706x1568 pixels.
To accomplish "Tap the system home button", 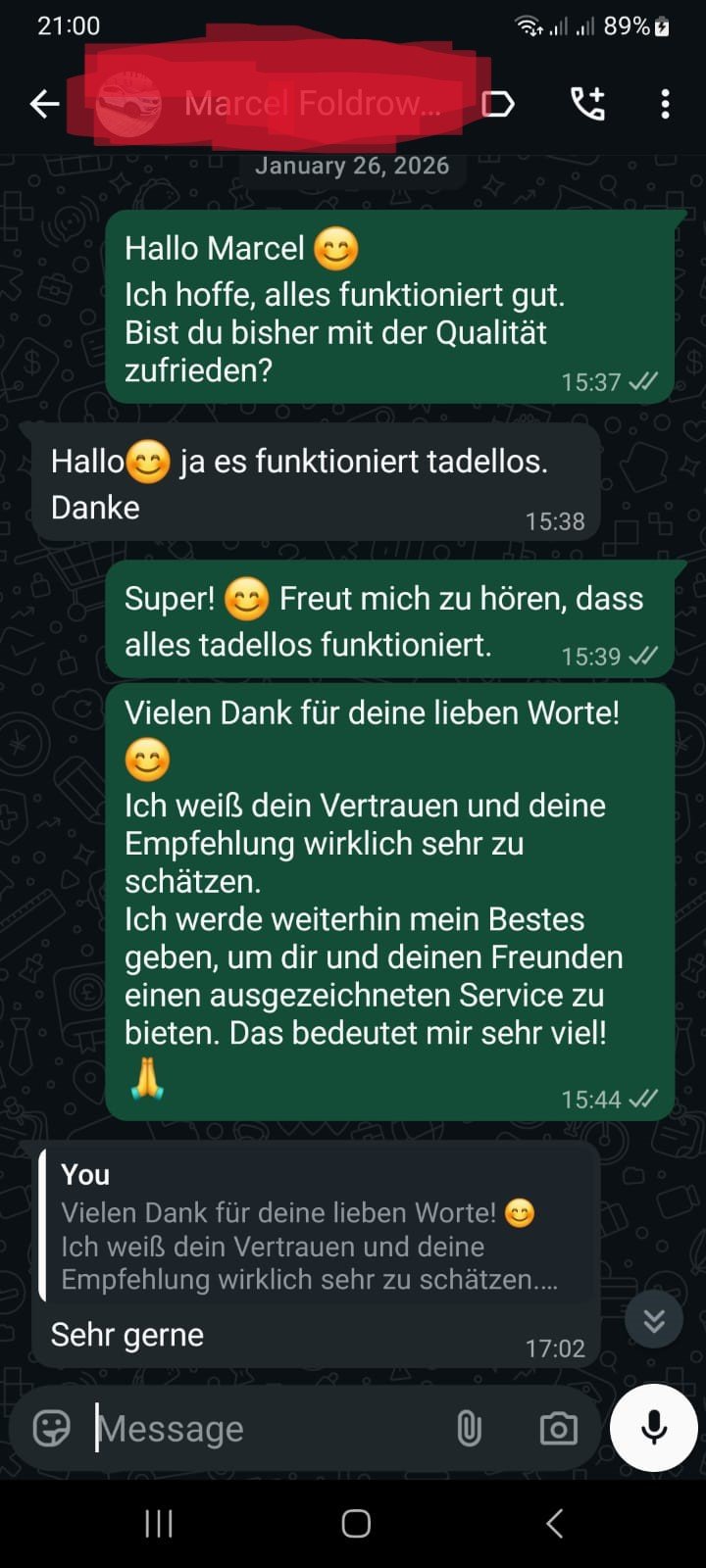I will click(x=356, y=1523).
